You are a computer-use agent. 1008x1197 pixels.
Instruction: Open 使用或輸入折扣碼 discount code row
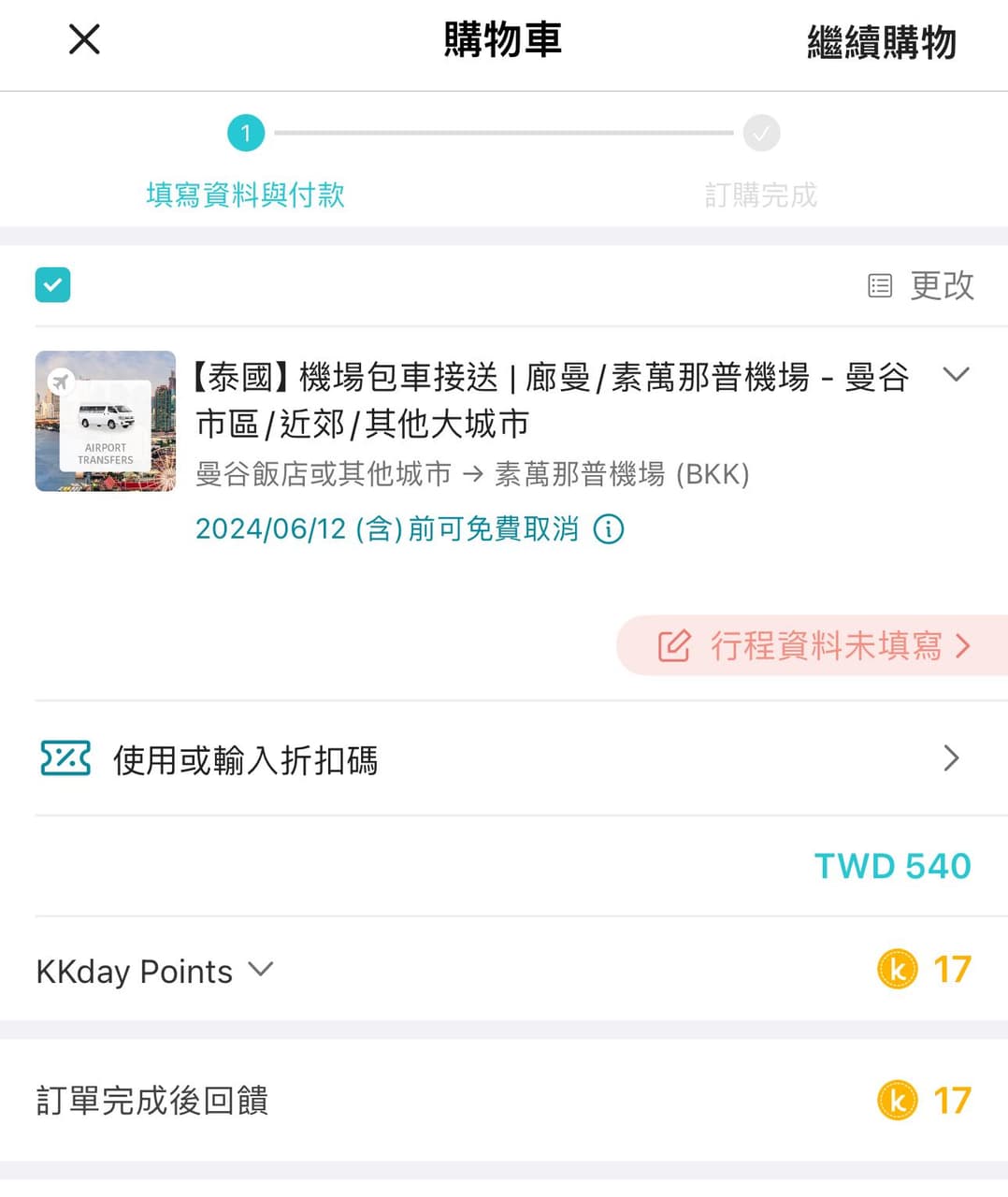[x=503, y=759]
